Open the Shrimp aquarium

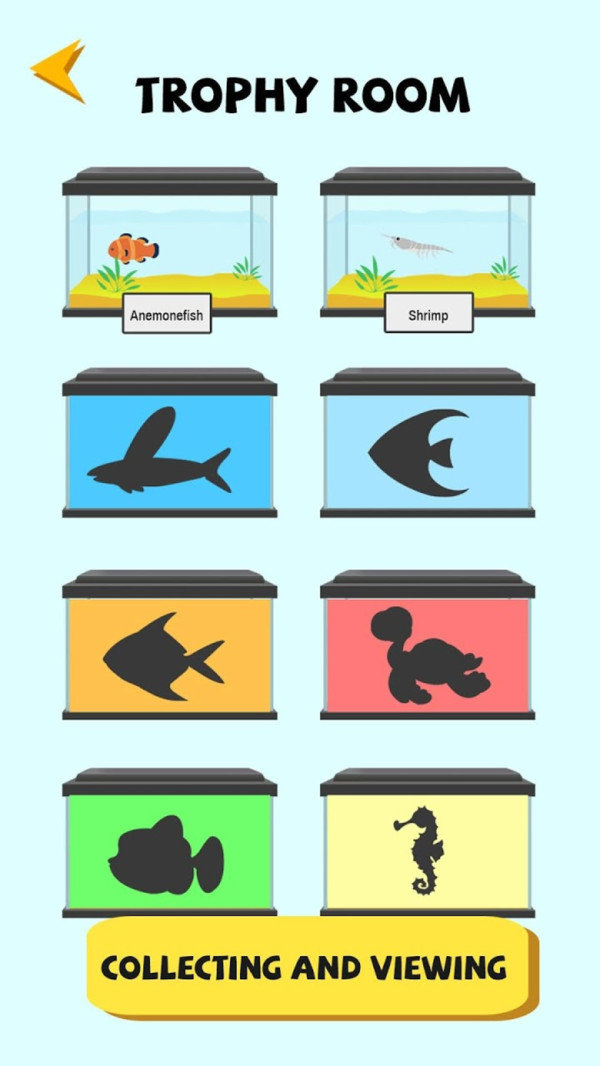(x=427, y=245)
